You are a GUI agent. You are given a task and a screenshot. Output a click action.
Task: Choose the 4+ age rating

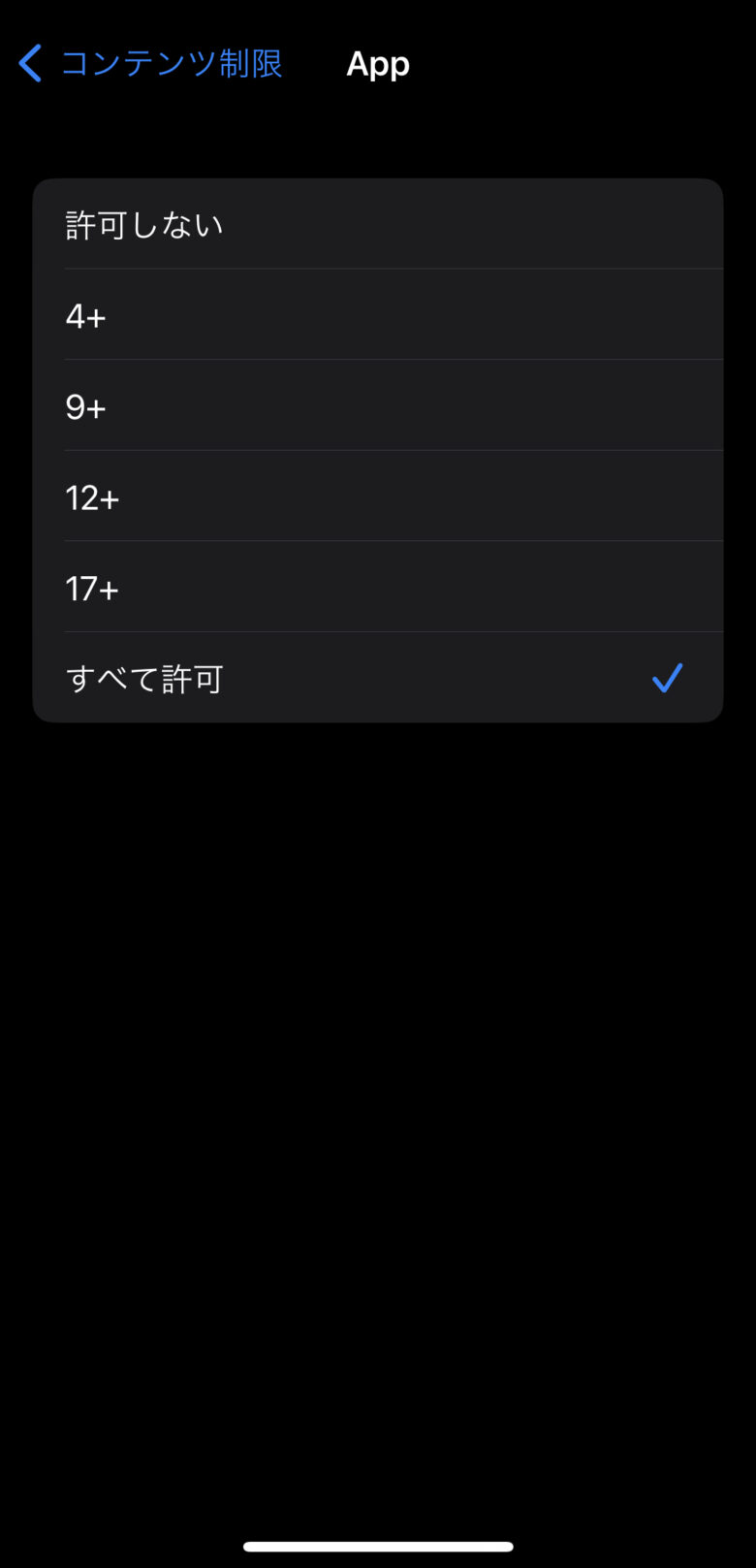(x=378, y=315)
